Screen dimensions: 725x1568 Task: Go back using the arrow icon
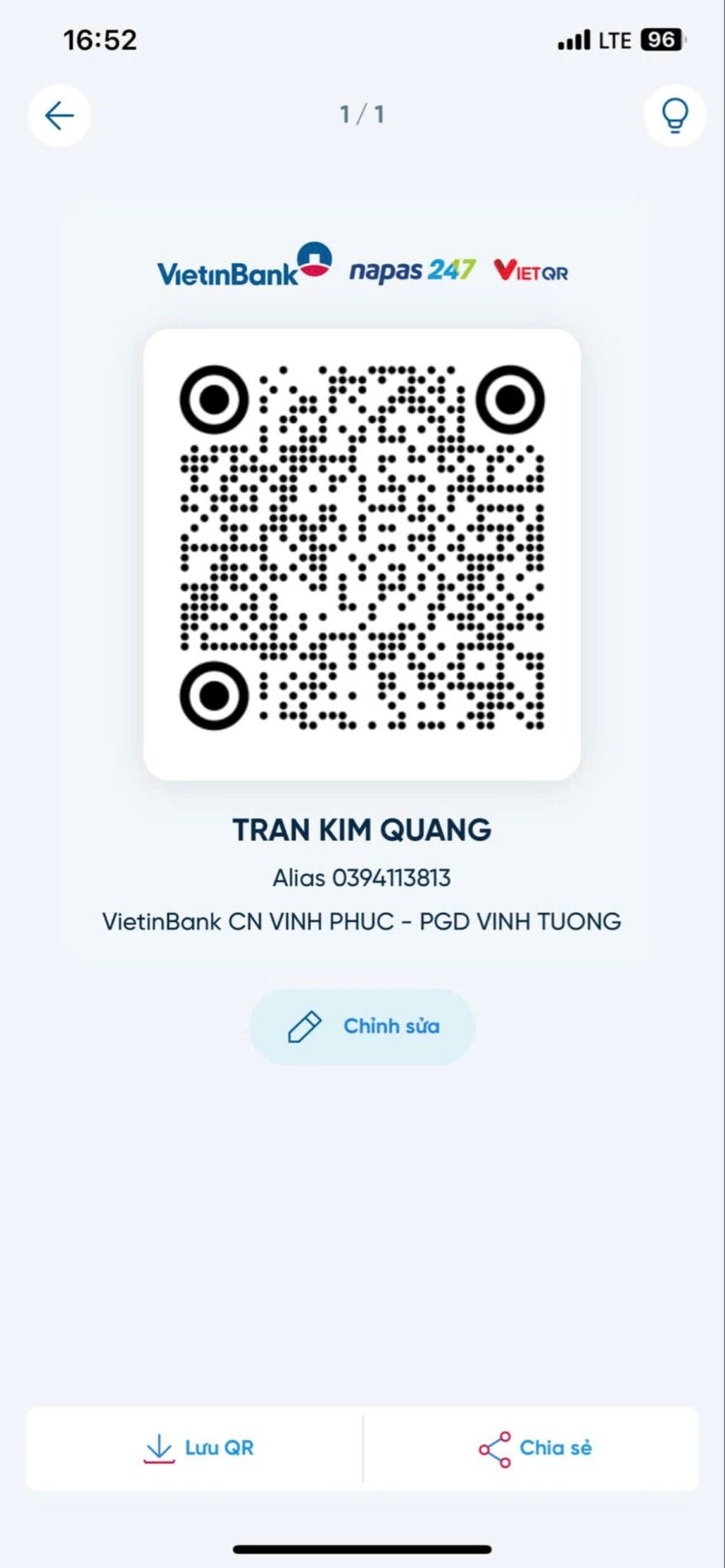point(59,116)
